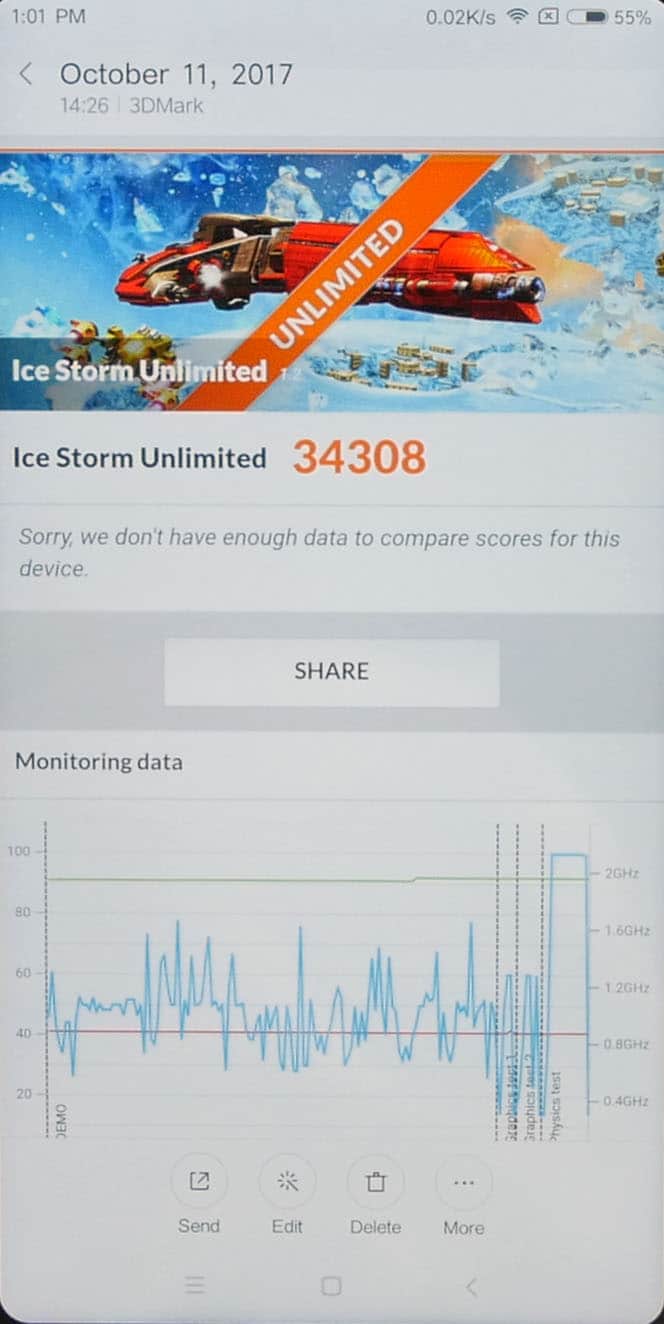Open recent apps from navigation bar
The width and height of the screenshot is (664, 1324).
pos(195,1286)
